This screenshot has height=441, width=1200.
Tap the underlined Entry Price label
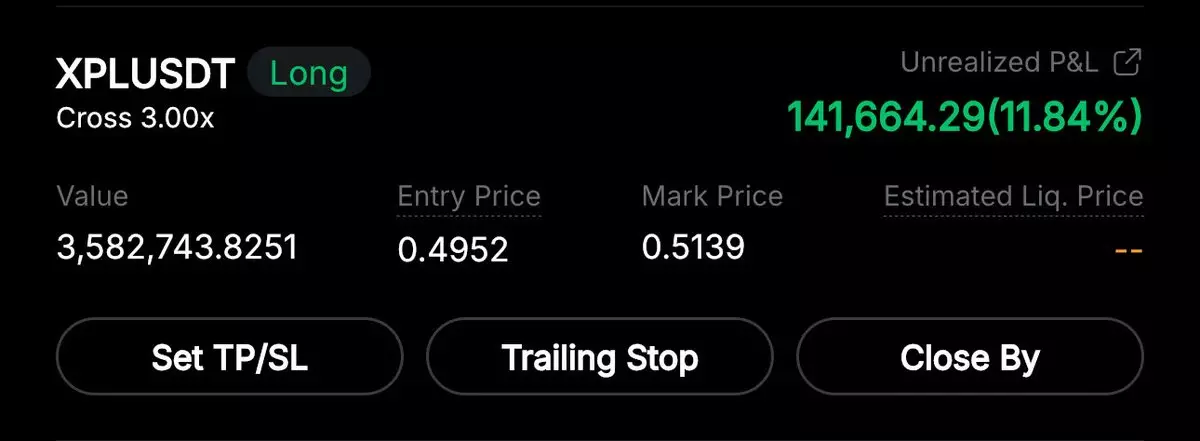pos(469,196)
